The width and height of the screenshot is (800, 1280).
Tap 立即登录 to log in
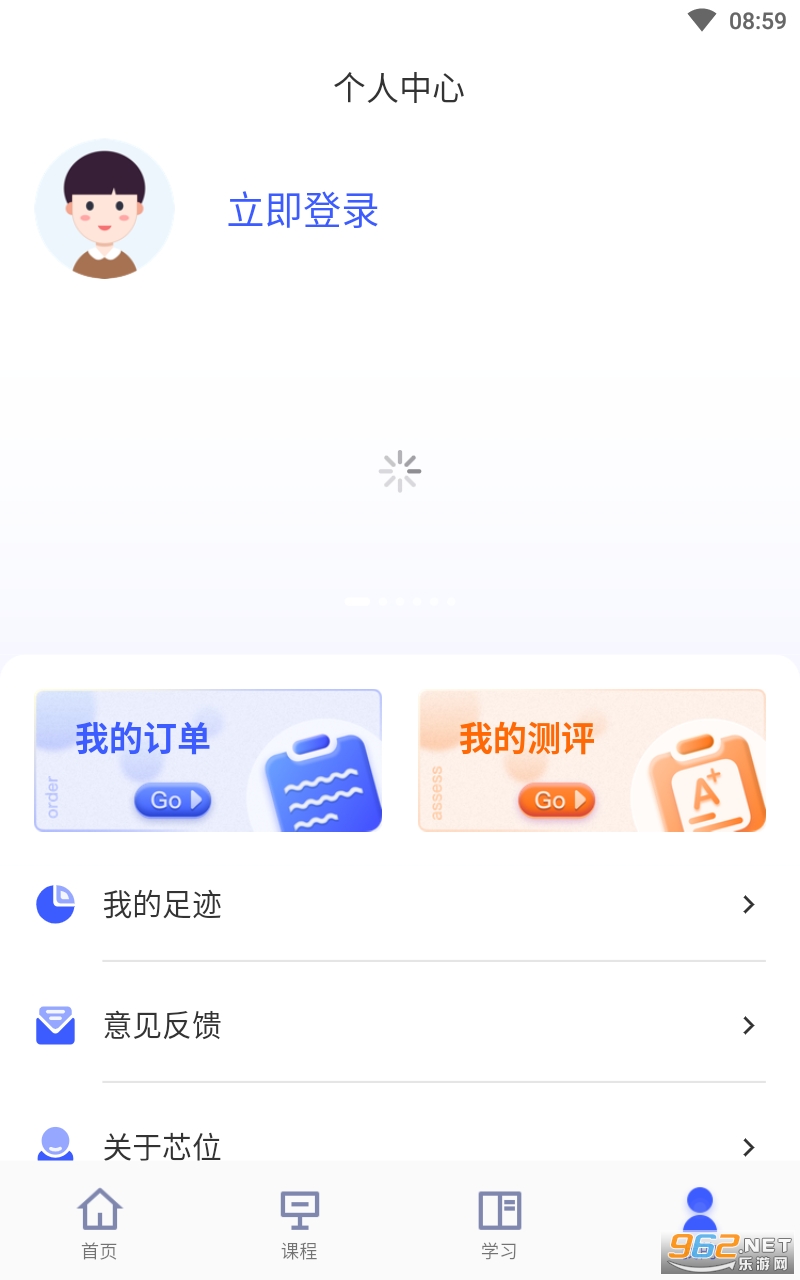click(303, 211)
